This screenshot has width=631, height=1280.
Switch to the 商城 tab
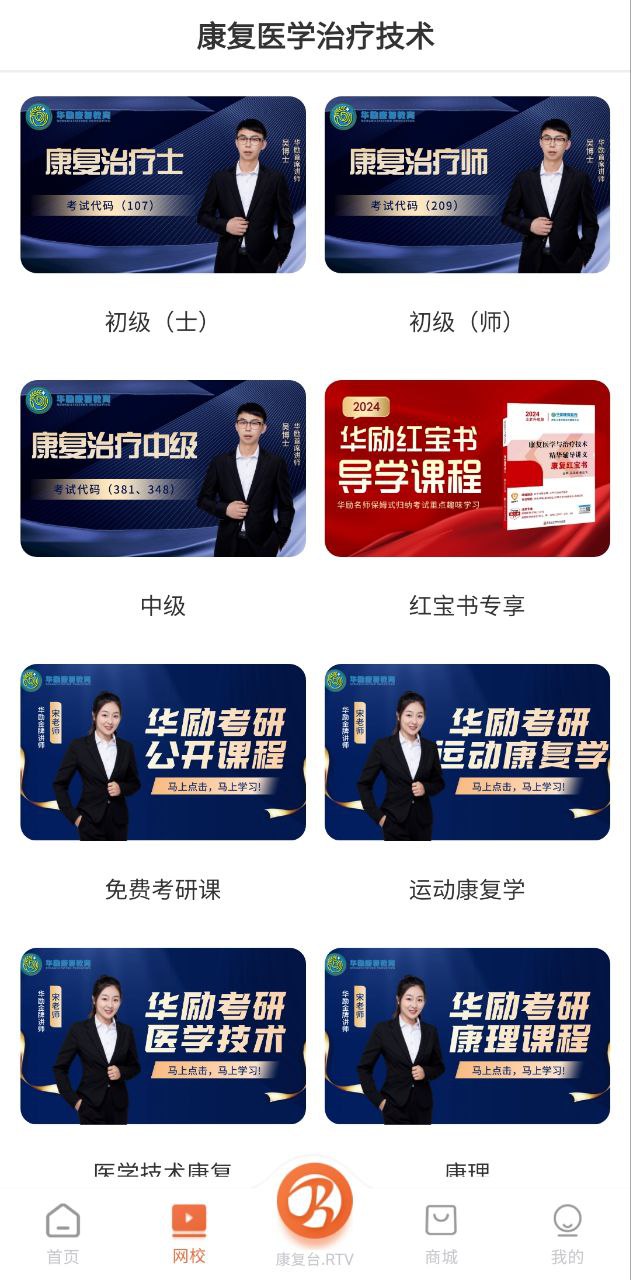pyautogui.click(x=441, y=1234)
